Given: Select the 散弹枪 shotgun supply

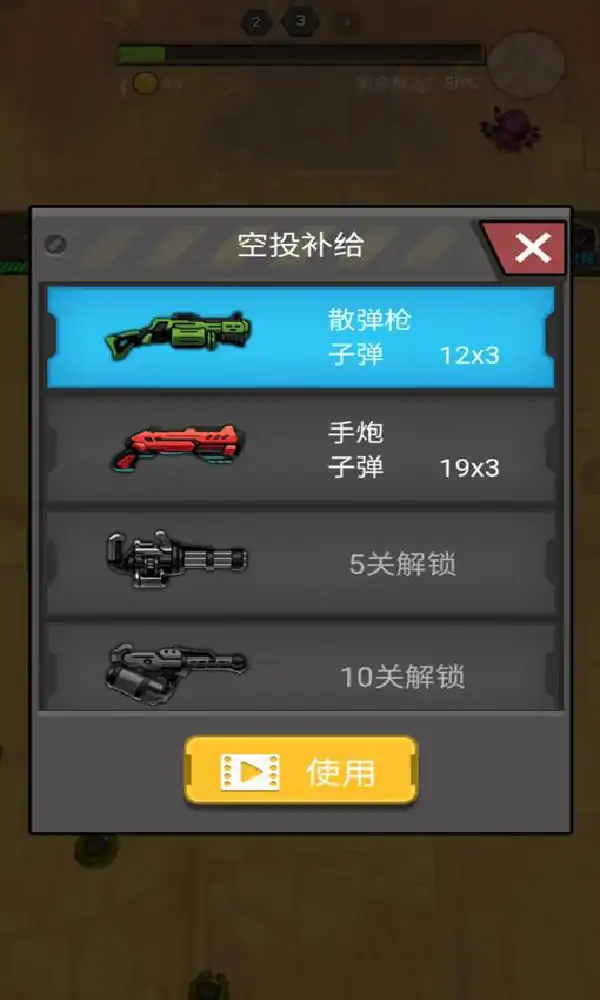Looking at the screenshot, I should (300, 338).
